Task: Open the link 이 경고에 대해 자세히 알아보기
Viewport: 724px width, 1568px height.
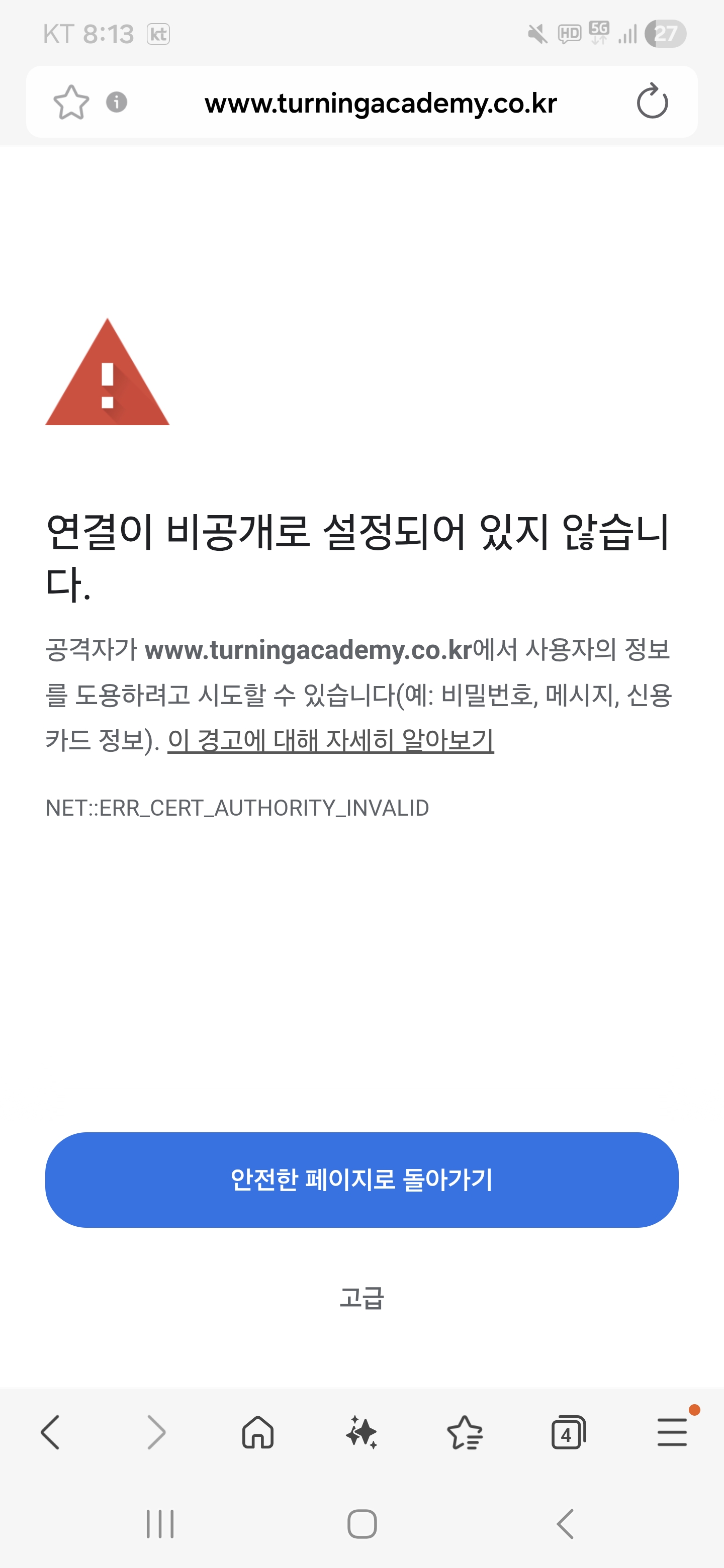Action: coord(331,740)
